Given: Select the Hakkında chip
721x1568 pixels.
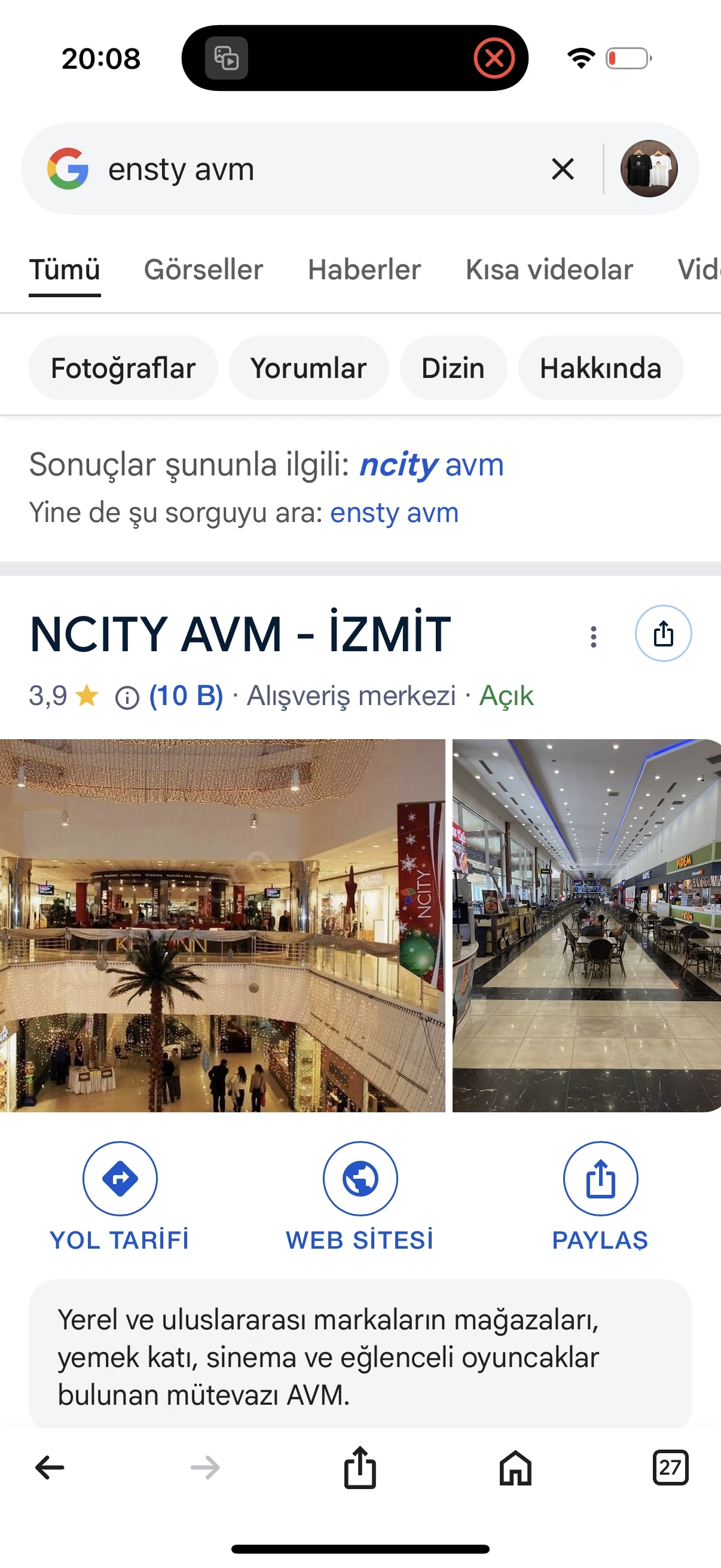Looking at the screenshot, I should tap(600, 368).
